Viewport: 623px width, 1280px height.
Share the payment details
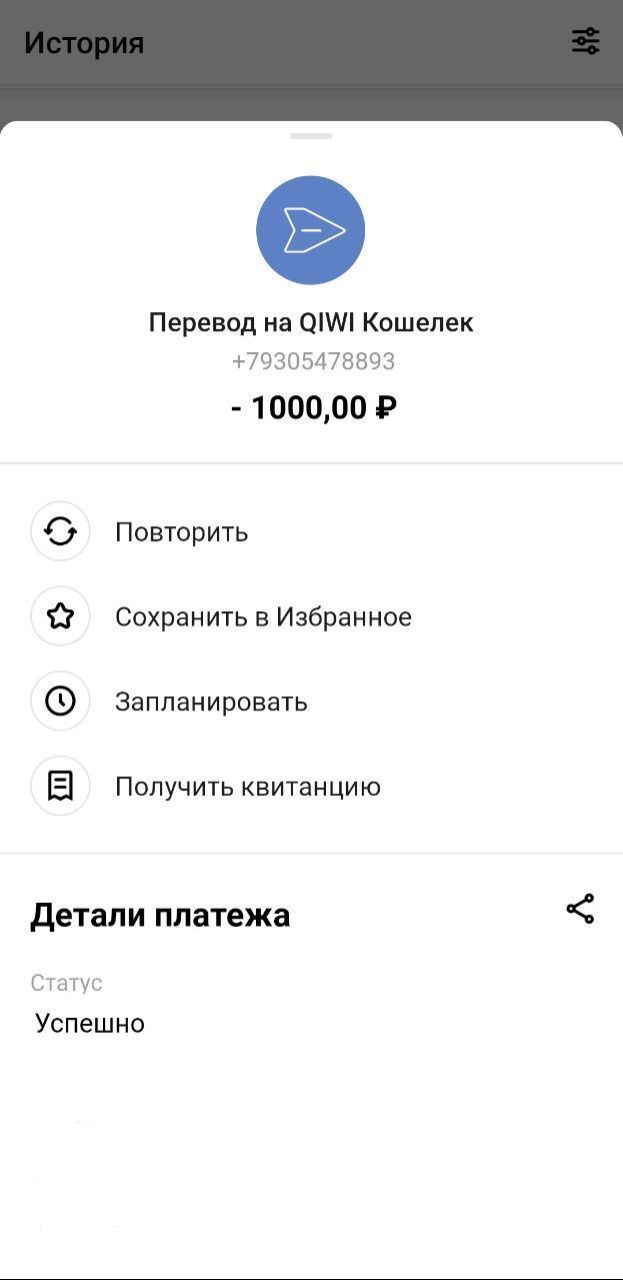580,909
